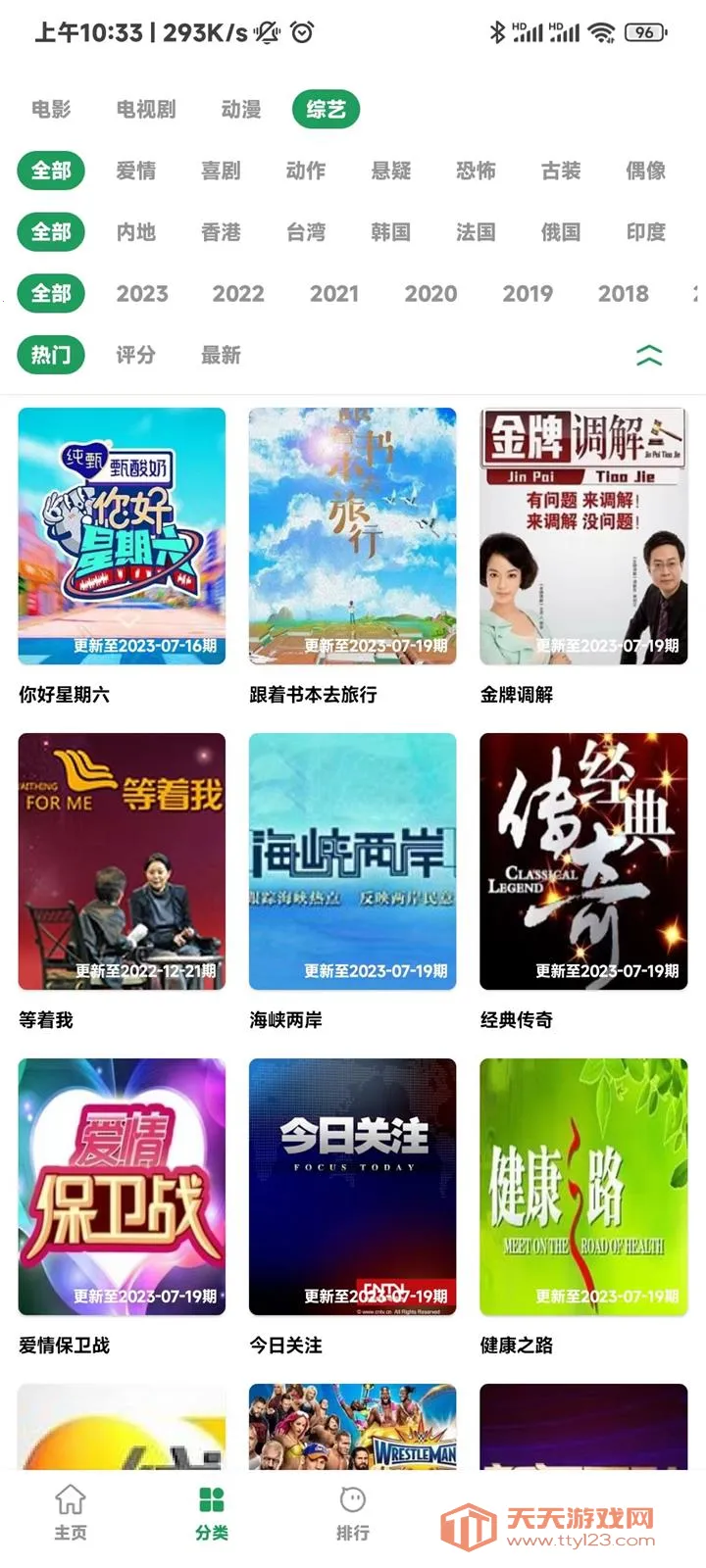Switch to the 电视剧 tab
The width and height of the screenshot is (706, 1568).
[x=144, y=109]
